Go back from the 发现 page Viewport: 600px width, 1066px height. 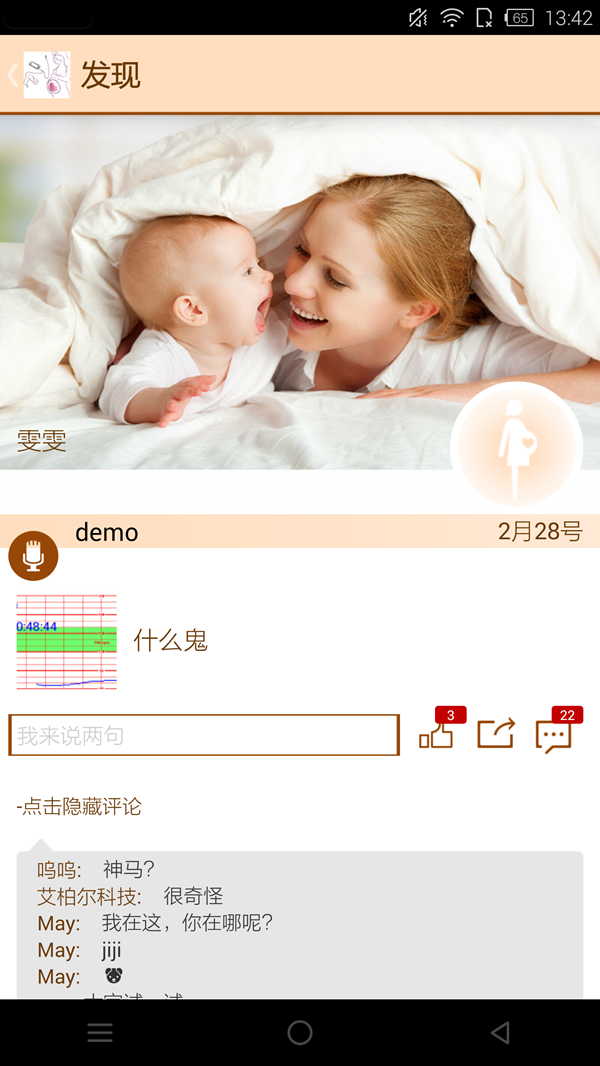click(14, 75)
